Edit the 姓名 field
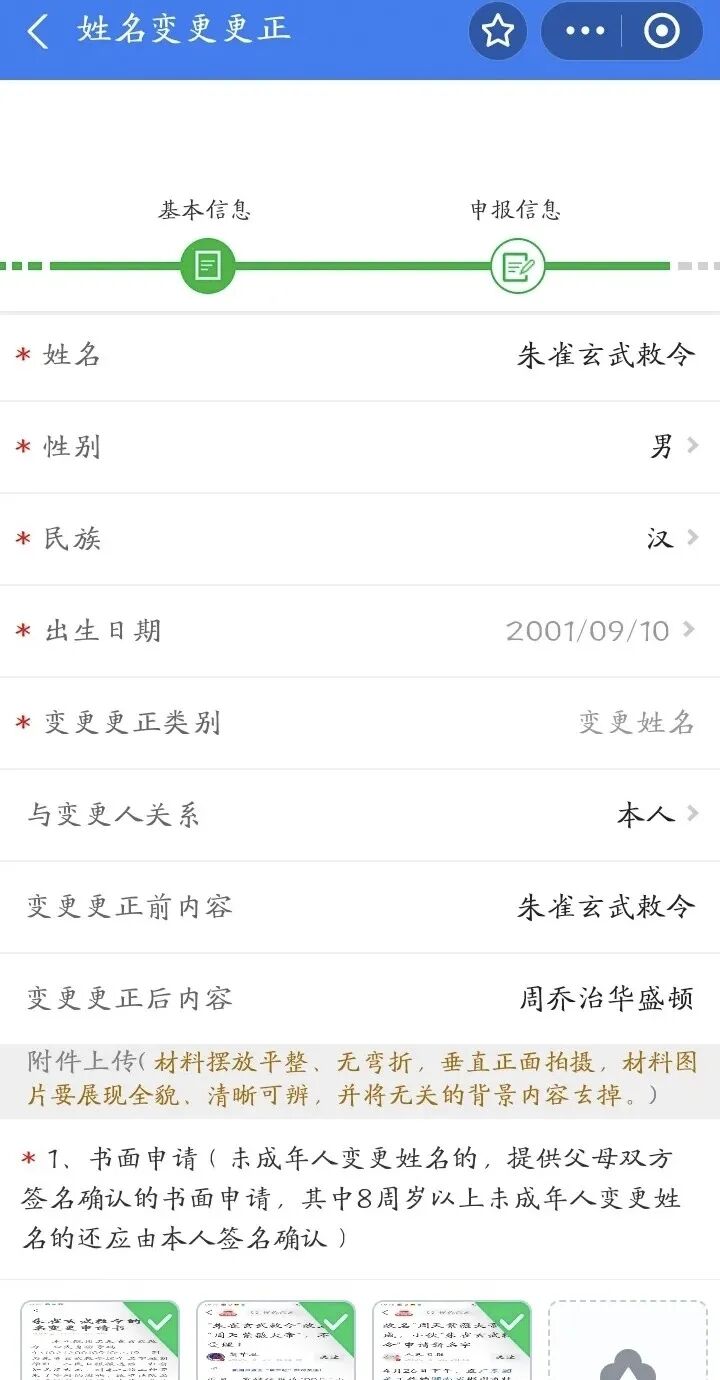This screenshot has height=1380, width=720. [x=605, y=355]
